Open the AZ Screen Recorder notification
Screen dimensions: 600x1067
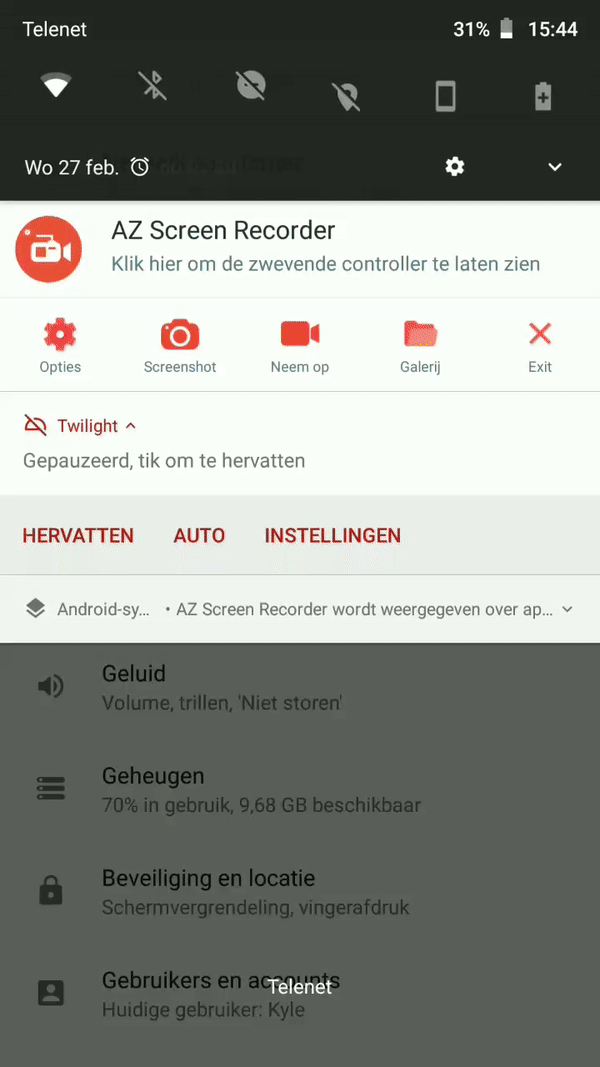pos(325,247)
